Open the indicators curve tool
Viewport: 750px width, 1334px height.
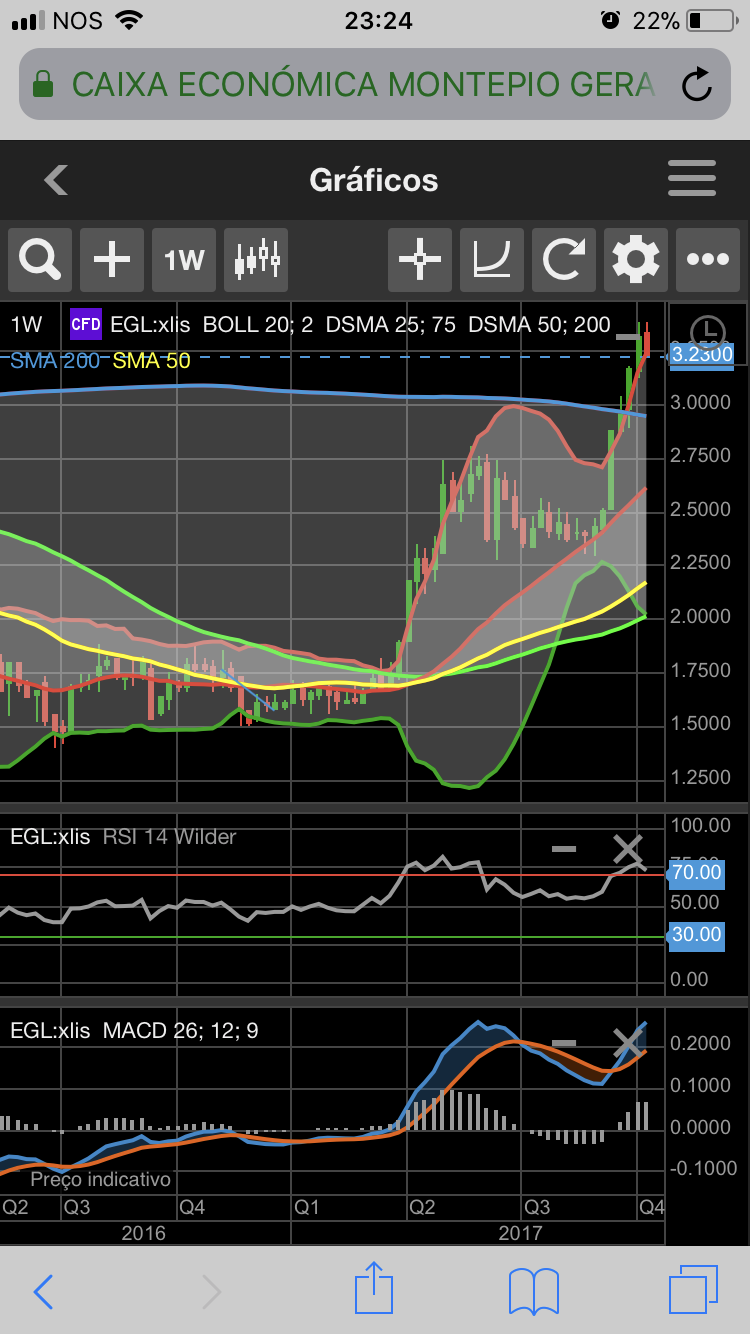point(492,260)
